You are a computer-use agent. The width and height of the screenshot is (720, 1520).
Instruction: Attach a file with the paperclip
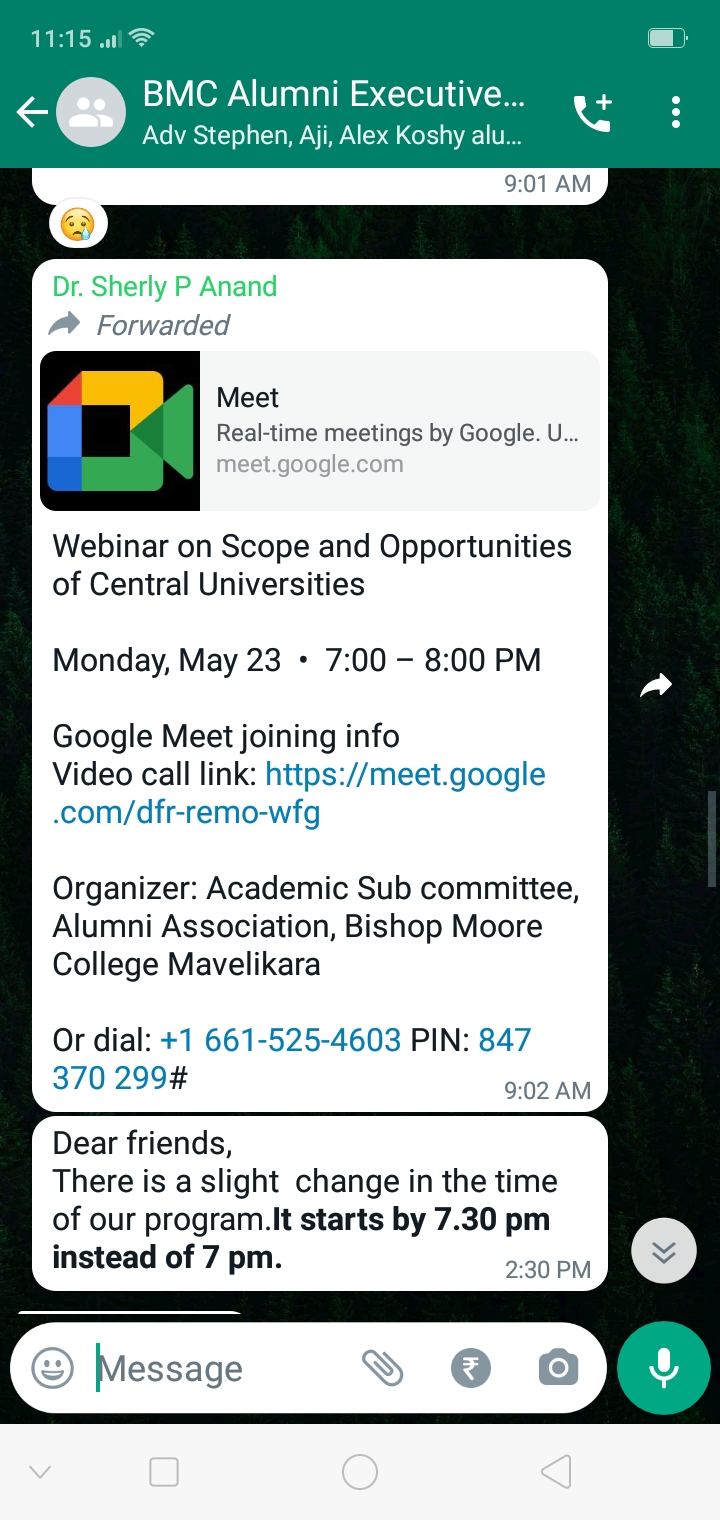(x=382, y=1367)
